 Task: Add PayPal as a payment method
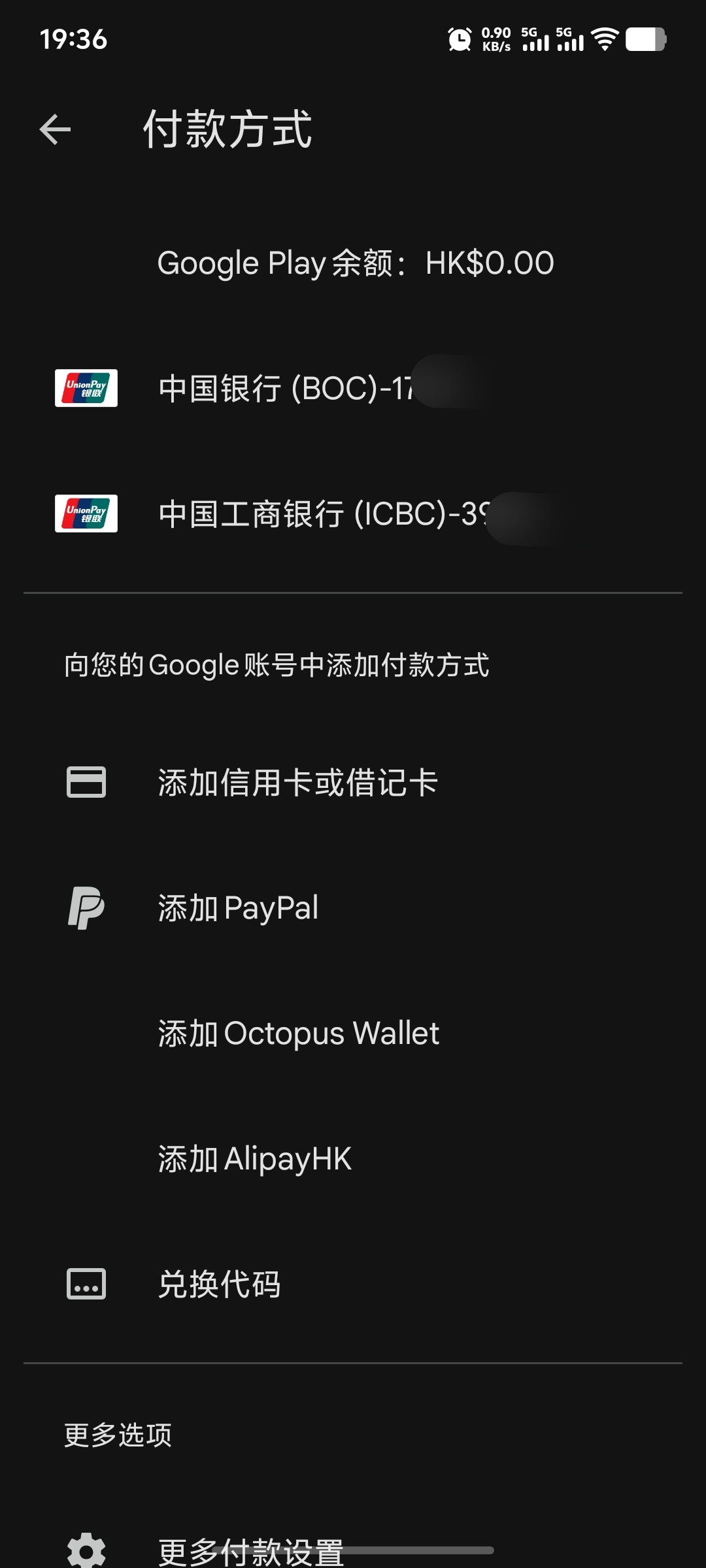click(x=353, y=908)
